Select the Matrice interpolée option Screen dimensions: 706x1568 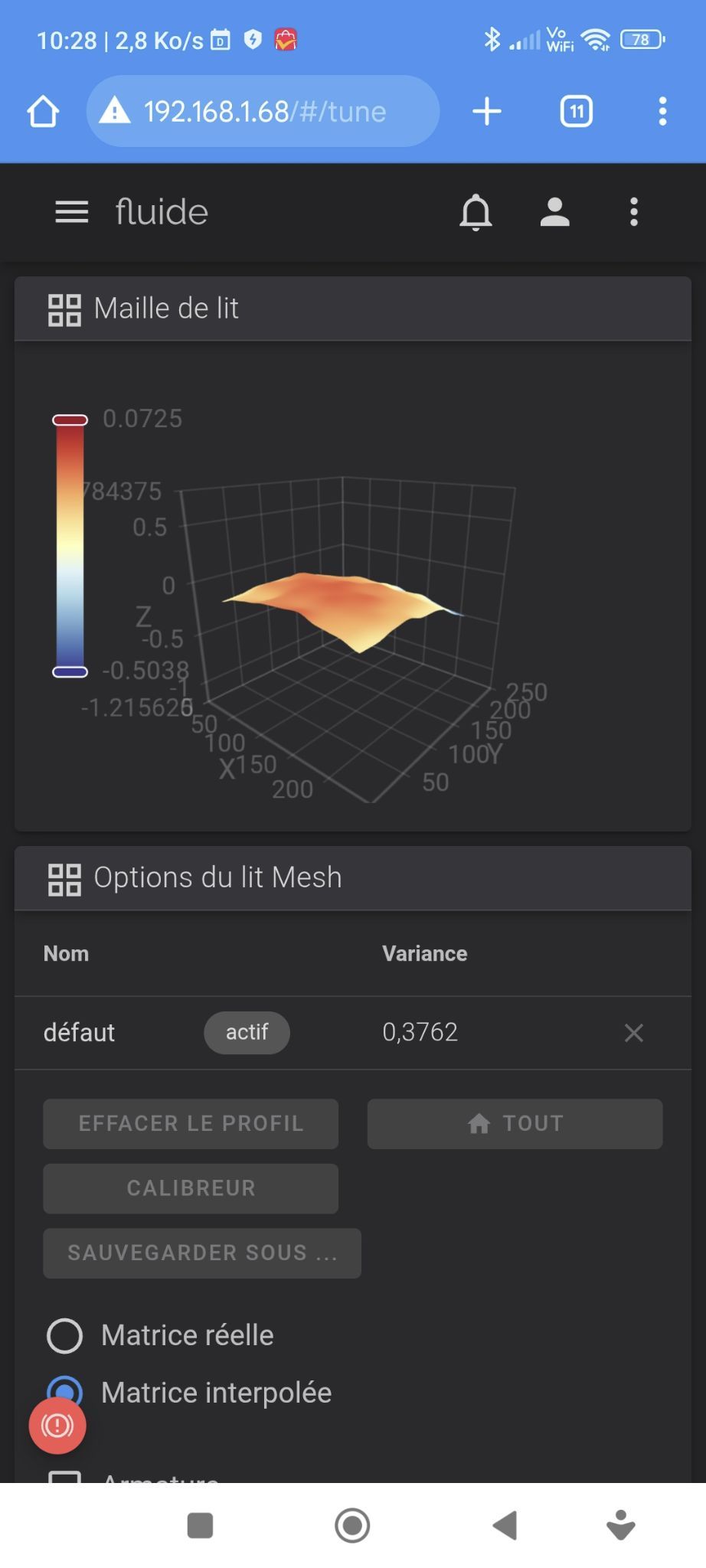click(x=65, y=1390)
